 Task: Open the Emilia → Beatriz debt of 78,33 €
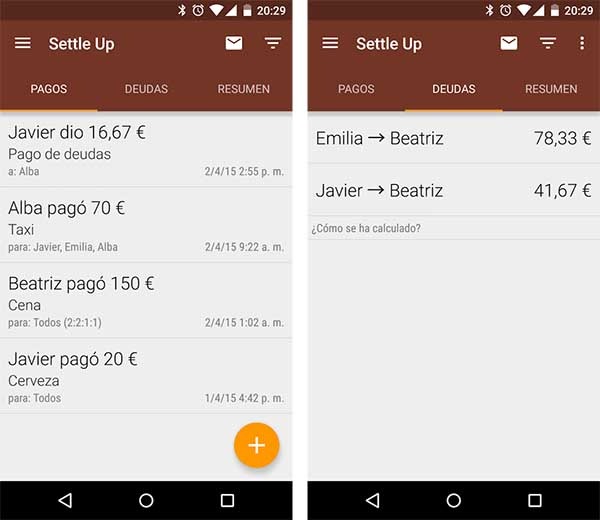pos(453,138)
